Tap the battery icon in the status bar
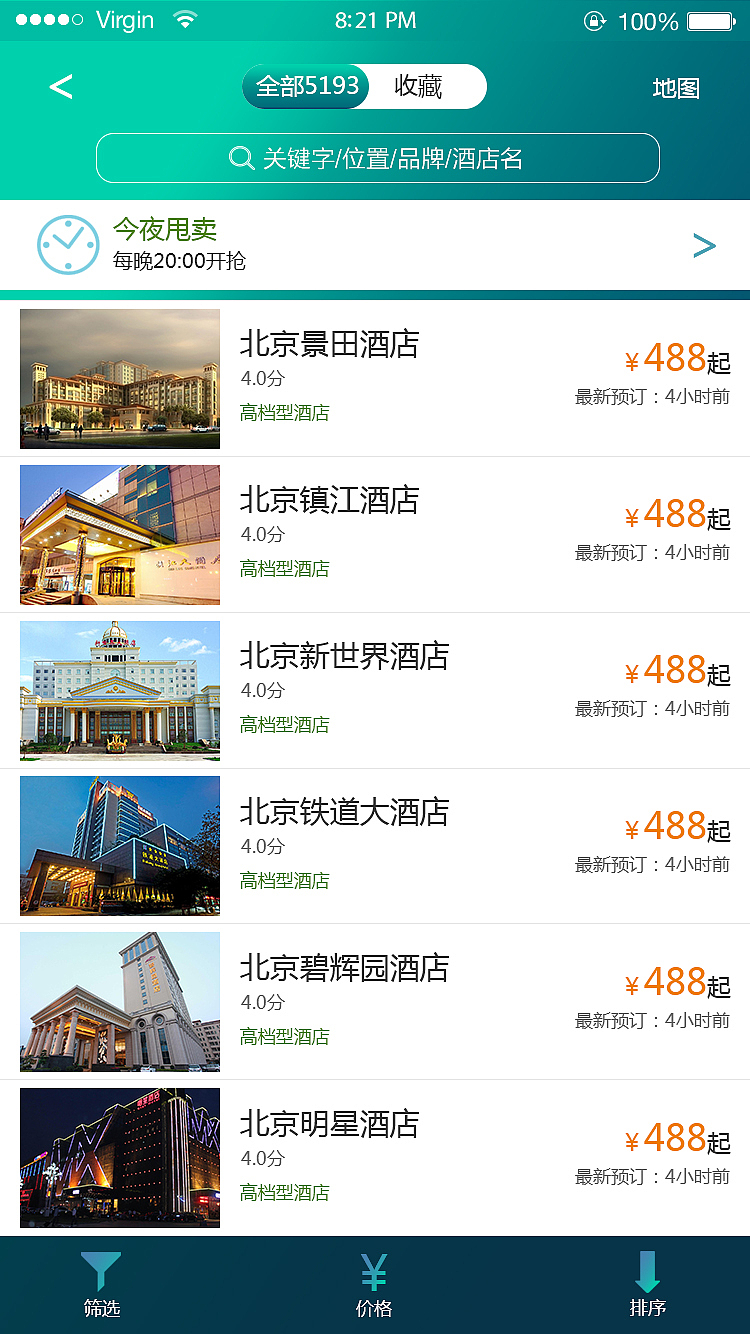The image size is (750, 1334). pyautogui.click(x=710, y=18)
